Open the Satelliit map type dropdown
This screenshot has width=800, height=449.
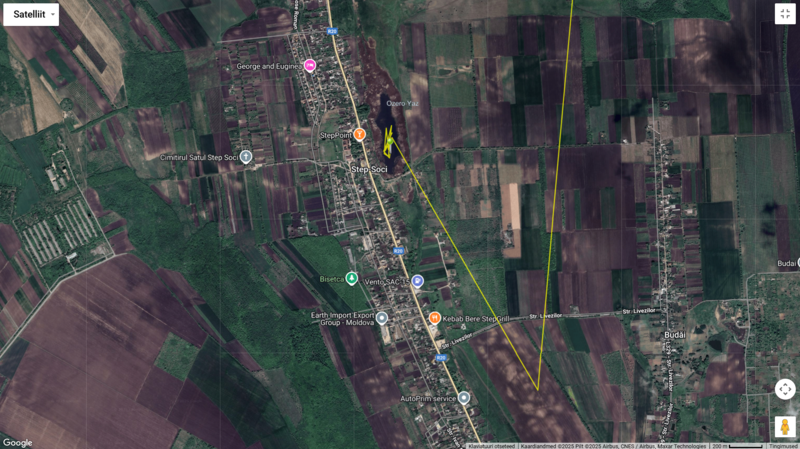[x=31, y=15]
